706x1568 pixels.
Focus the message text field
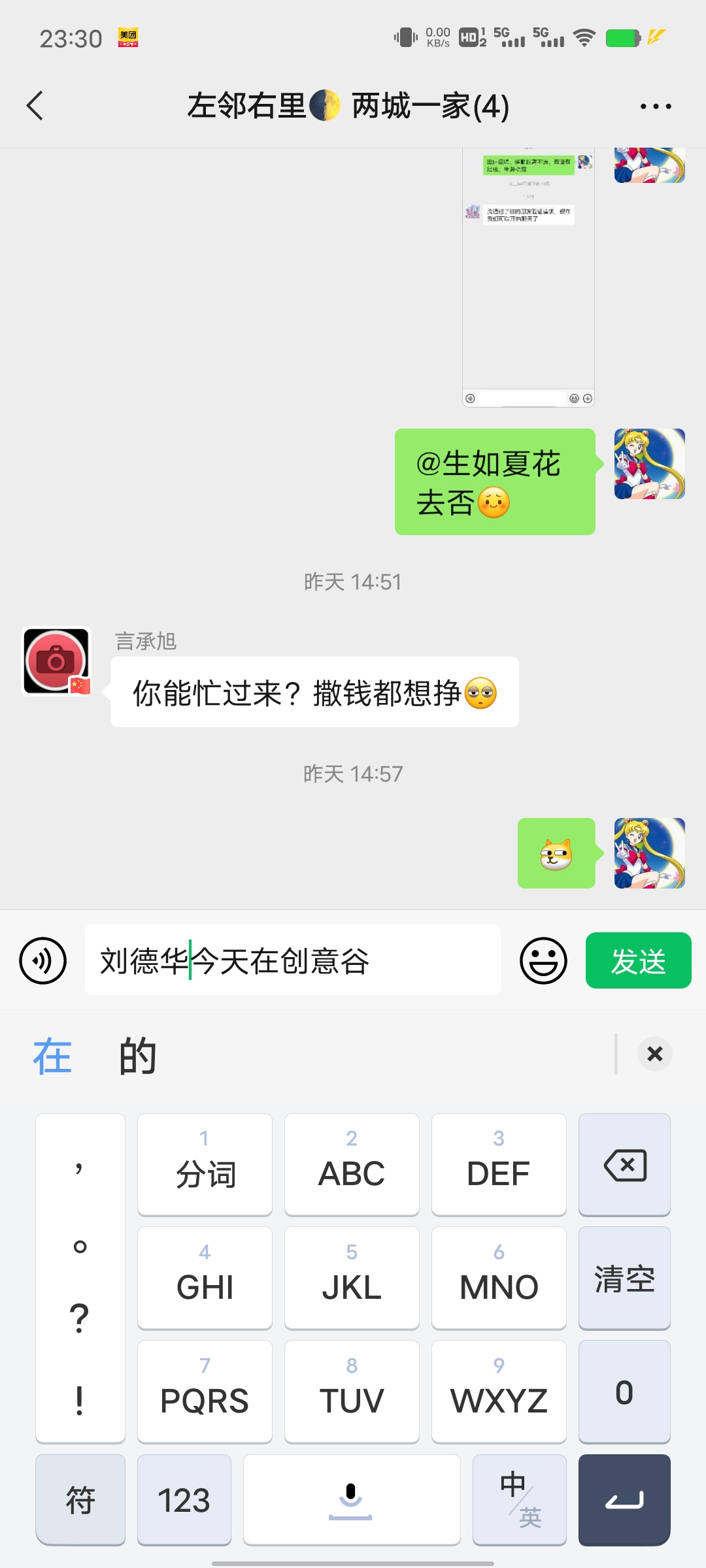pyautogui.click(x=293, y=960)
